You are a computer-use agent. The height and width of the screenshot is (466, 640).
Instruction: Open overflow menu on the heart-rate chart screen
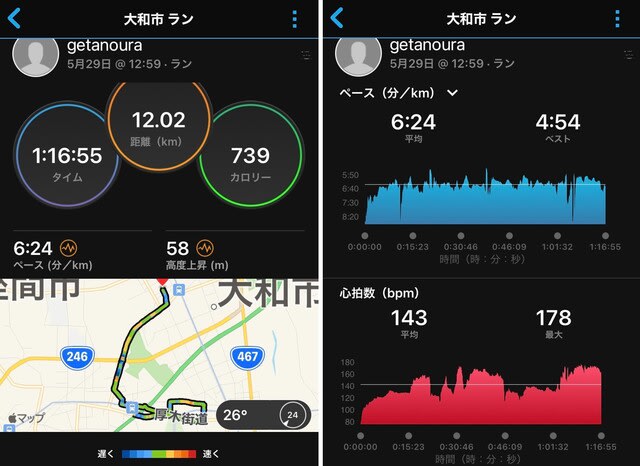point(617,18)
